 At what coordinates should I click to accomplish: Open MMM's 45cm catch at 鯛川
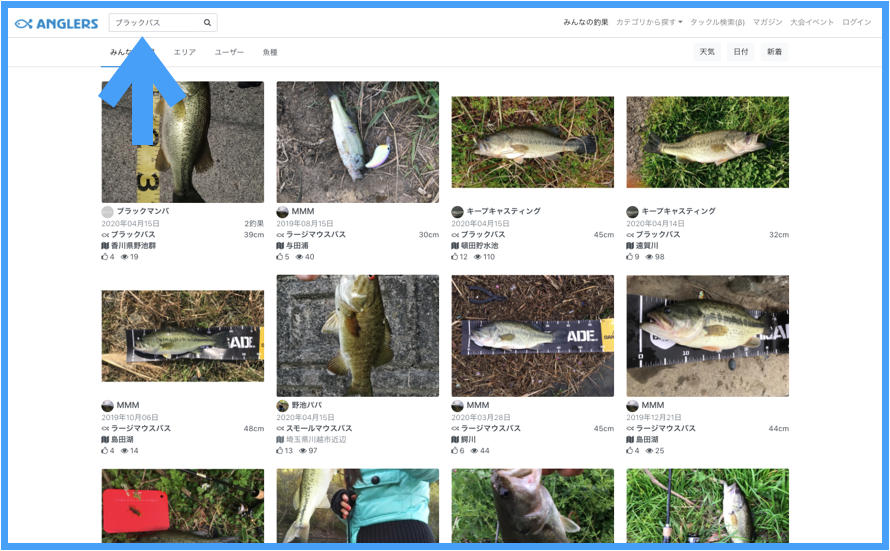pos(532,335)
